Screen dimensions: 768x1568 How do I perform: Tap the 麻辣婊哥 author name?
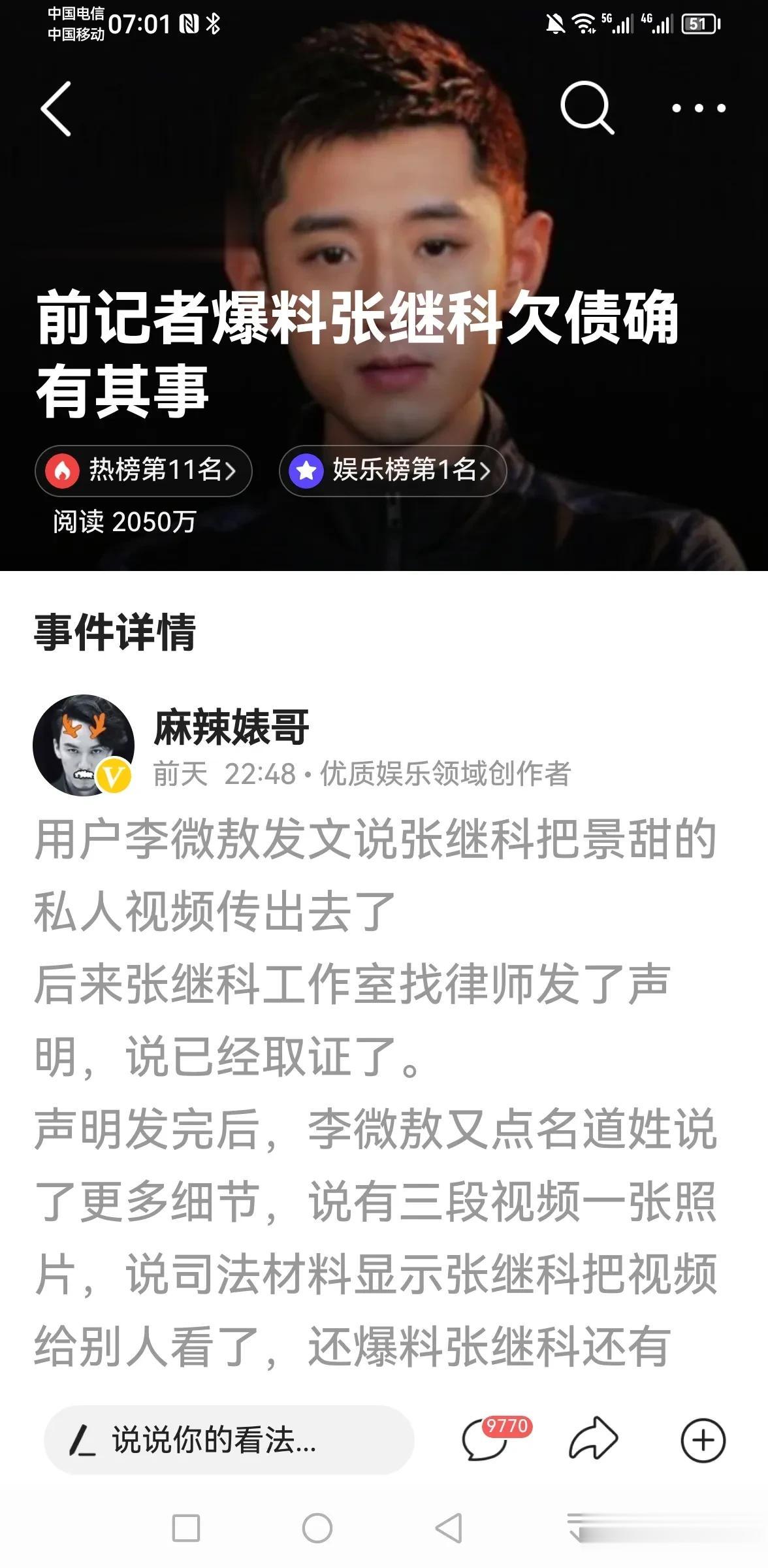pyautogui.click(x=231, y=727)
